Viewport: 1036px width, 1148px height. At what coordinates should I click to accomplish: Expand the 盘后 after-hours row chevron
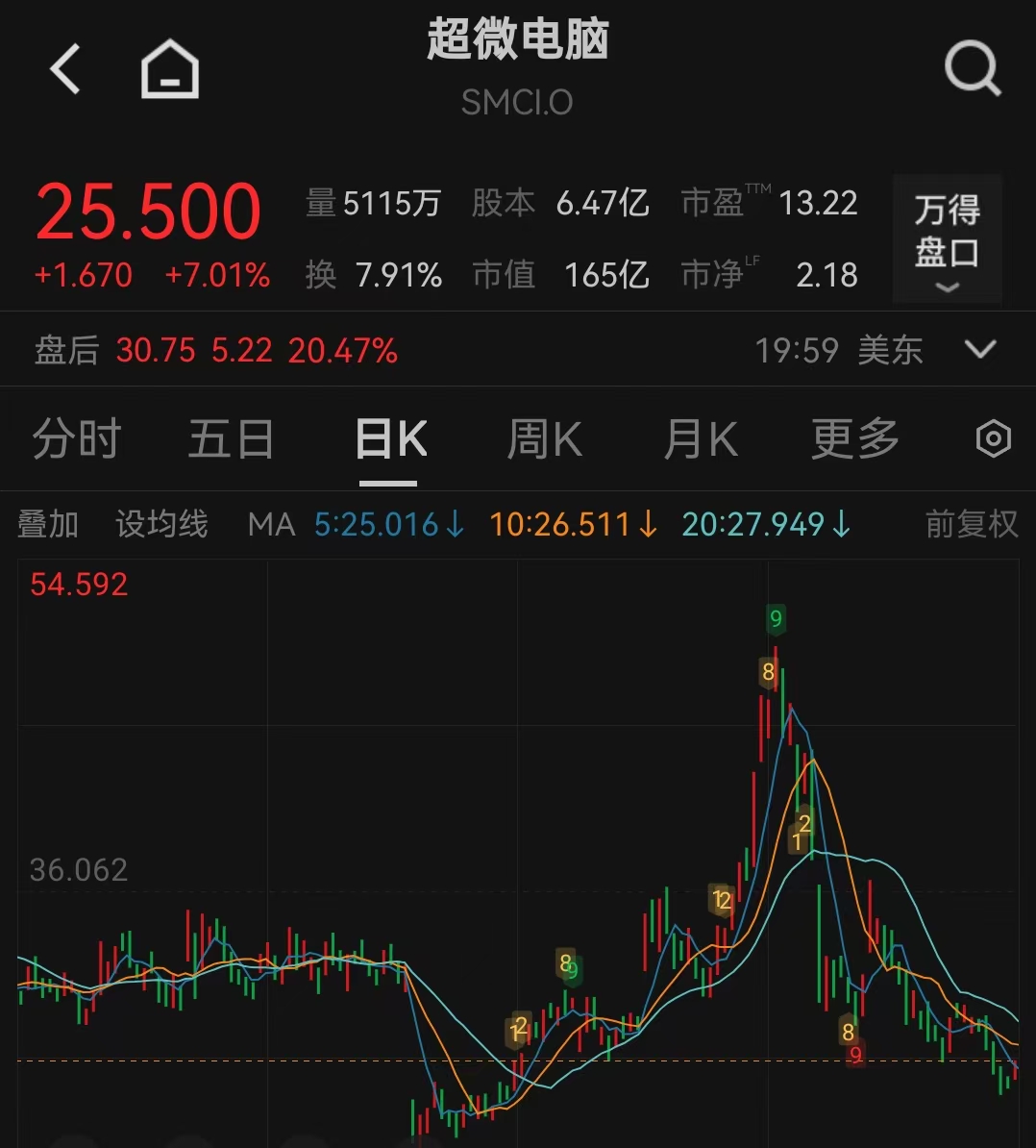point(980,349)
